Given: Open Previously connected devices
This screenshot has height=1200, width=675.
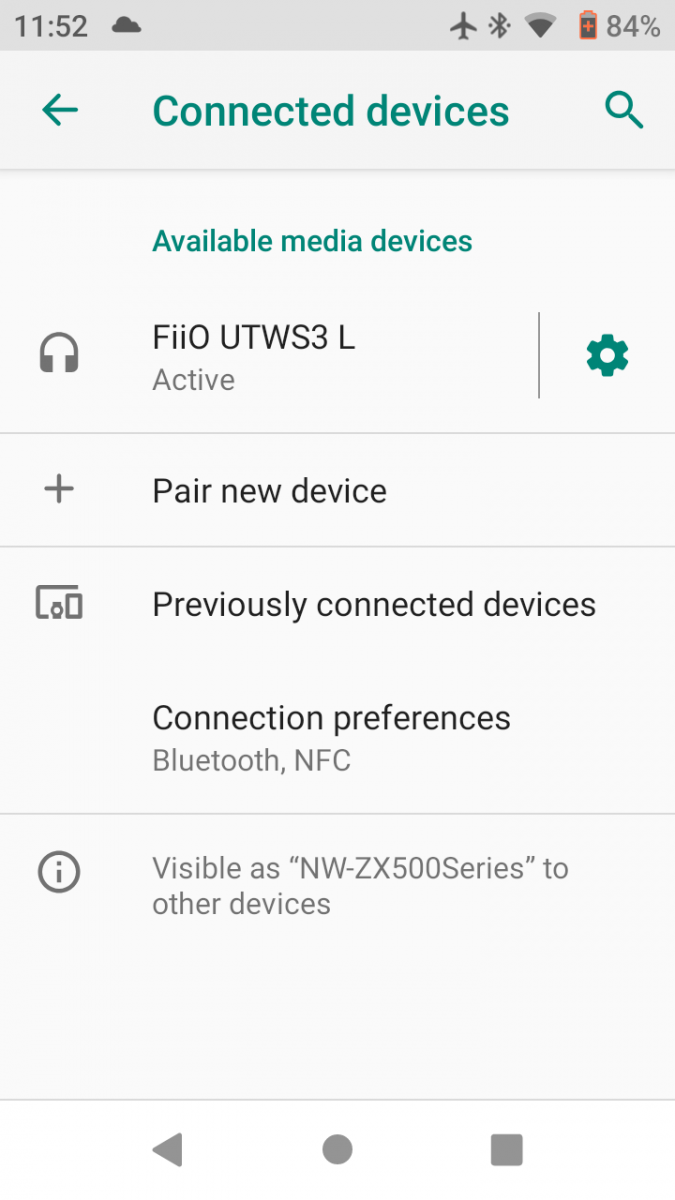Looking at the screenshot, I should pyautogui.click(x=337, y=604).
